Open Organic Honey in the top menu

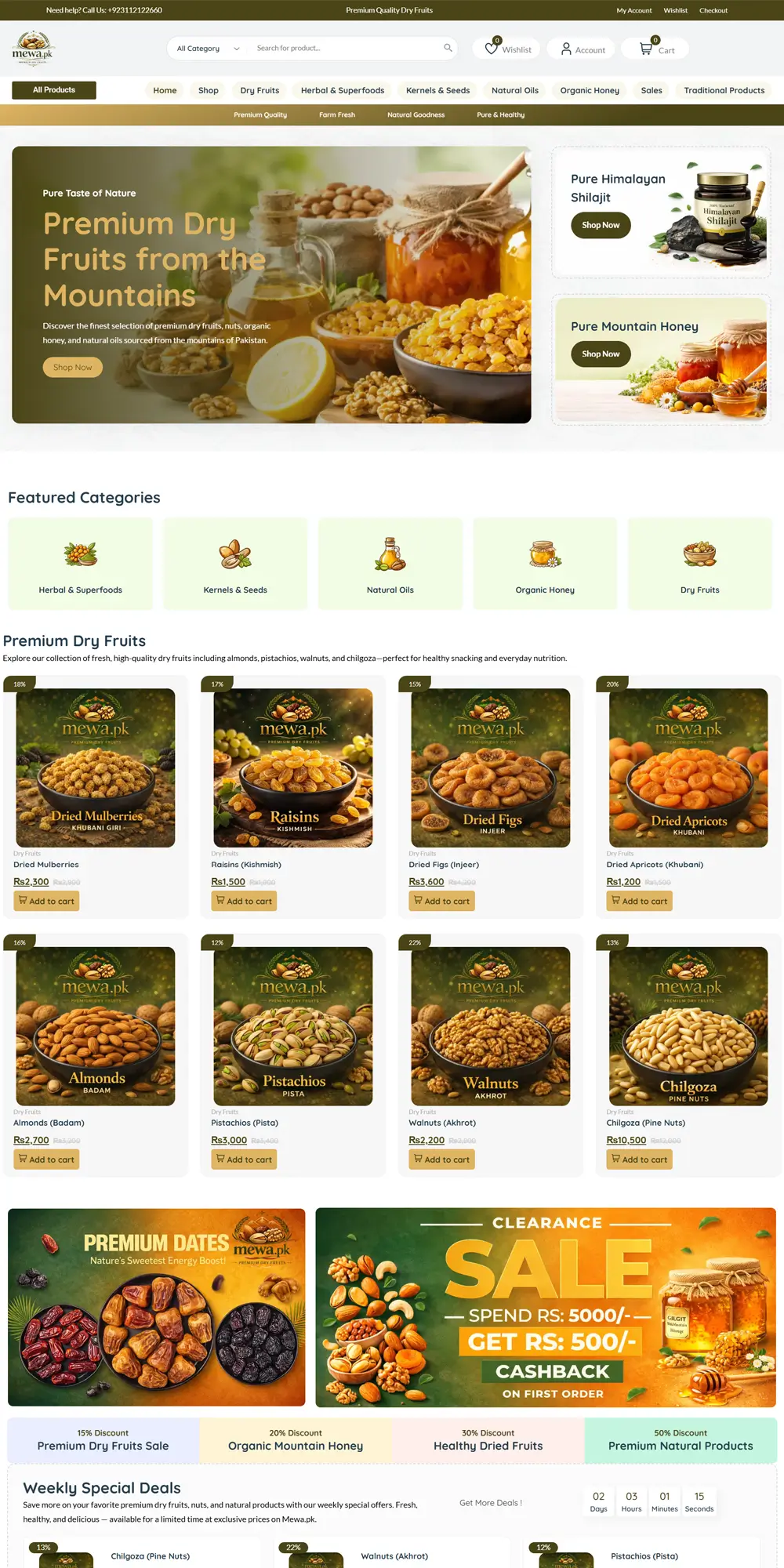589,91
